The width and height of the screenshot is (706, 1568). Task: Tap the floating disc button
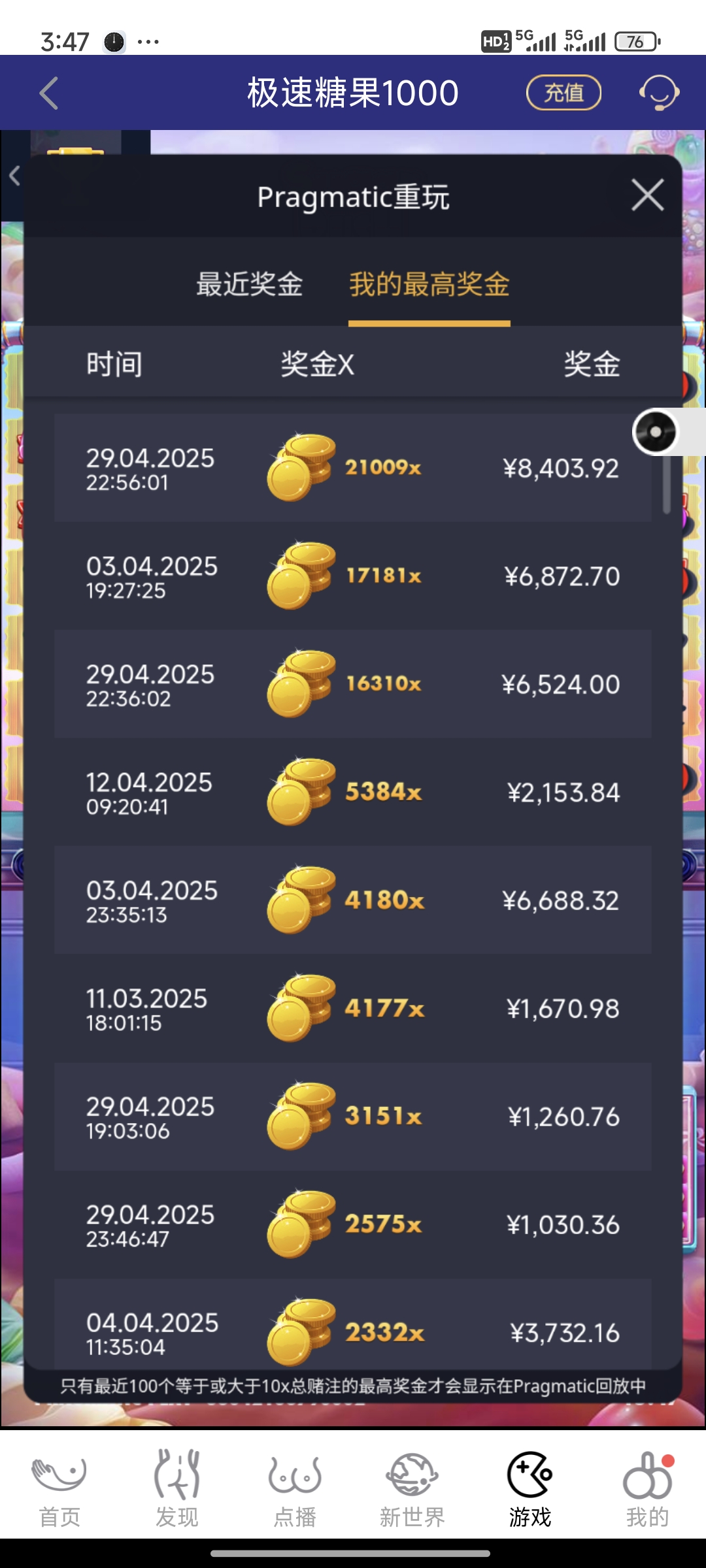656,432
